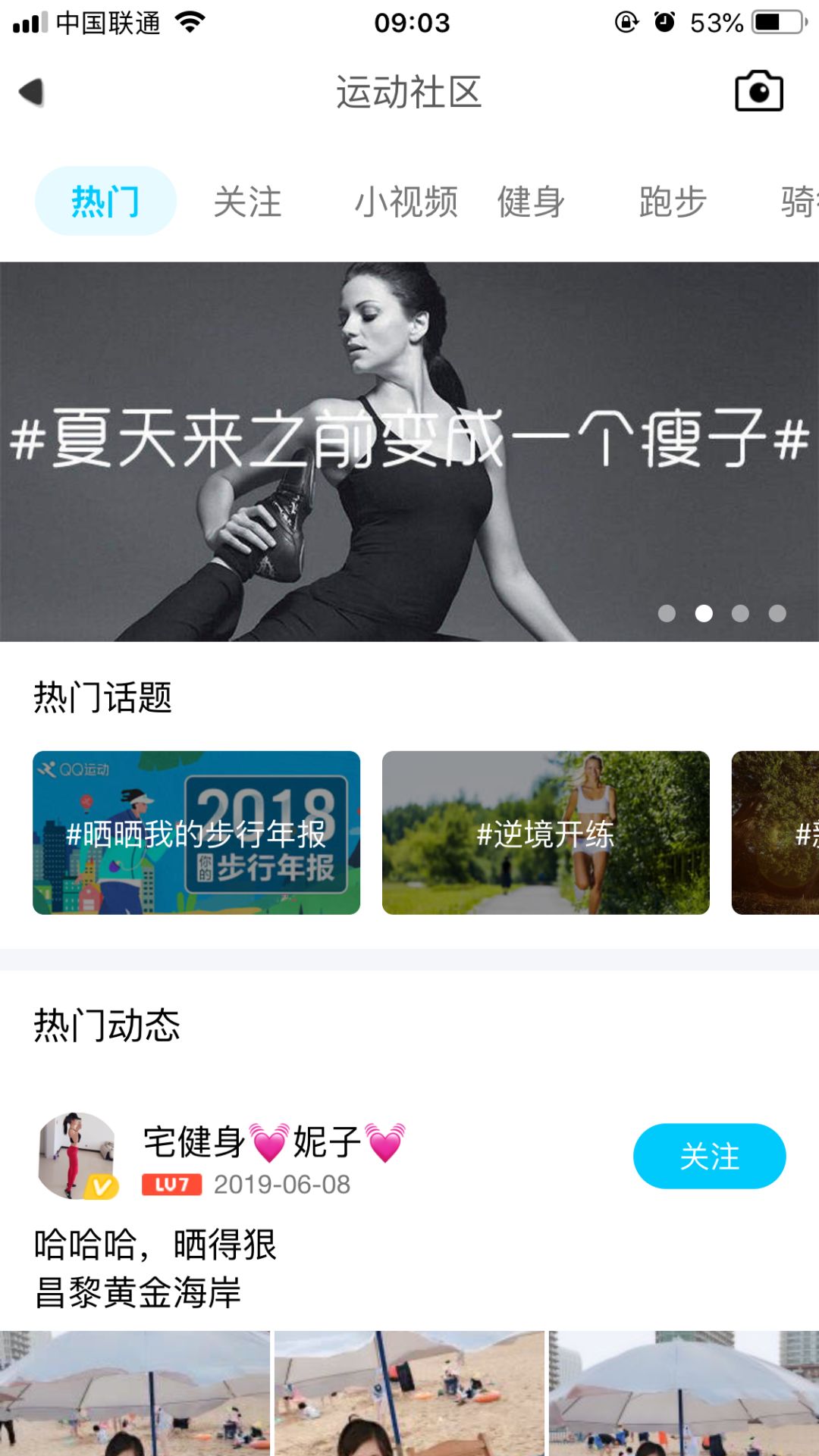This screenshot has height=1456, width=819.
Task: Tap the LV7 level badge
Action: (x=171, y=1185)
